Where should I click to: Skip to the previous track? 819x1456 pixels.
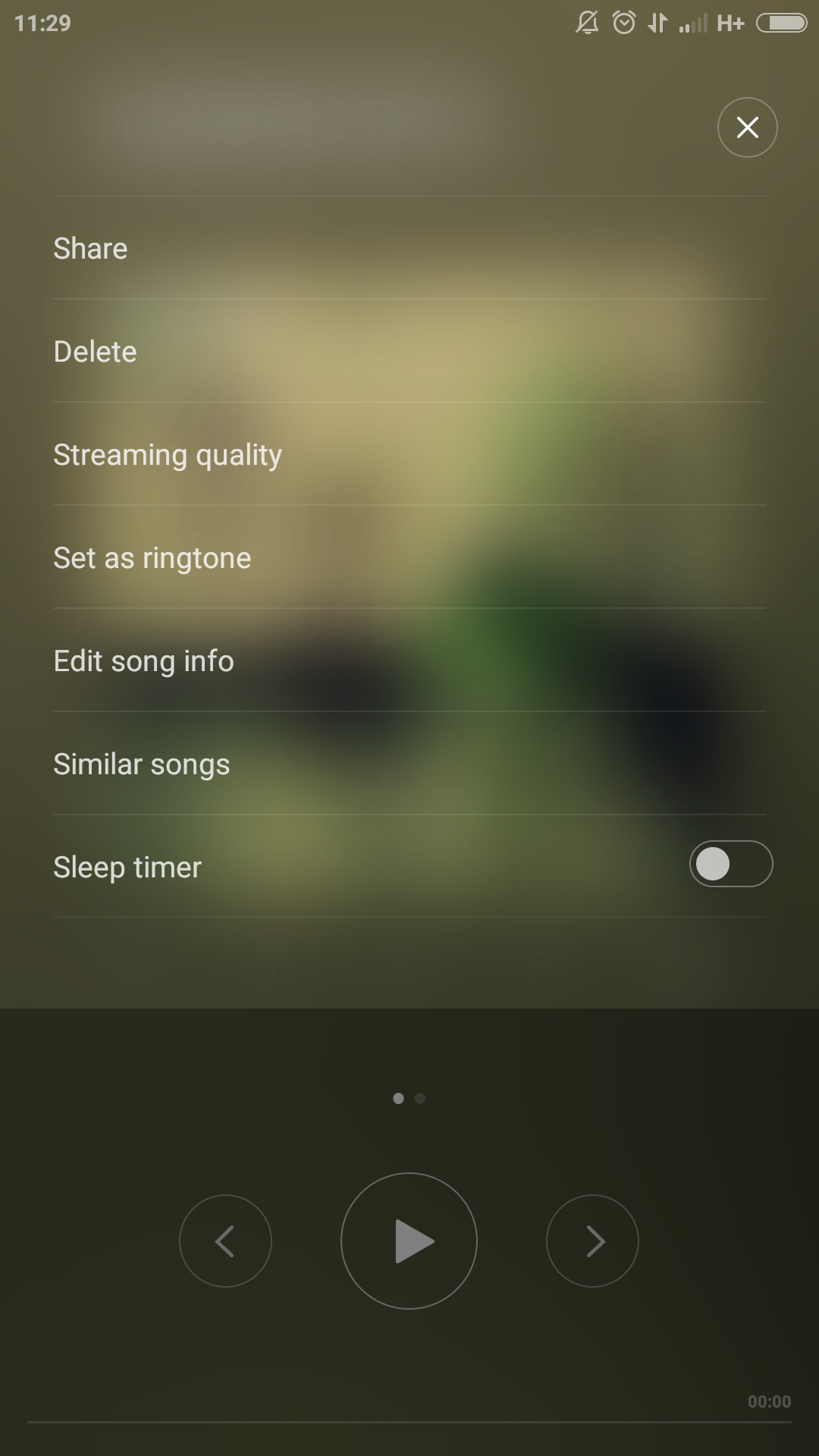225,1241
